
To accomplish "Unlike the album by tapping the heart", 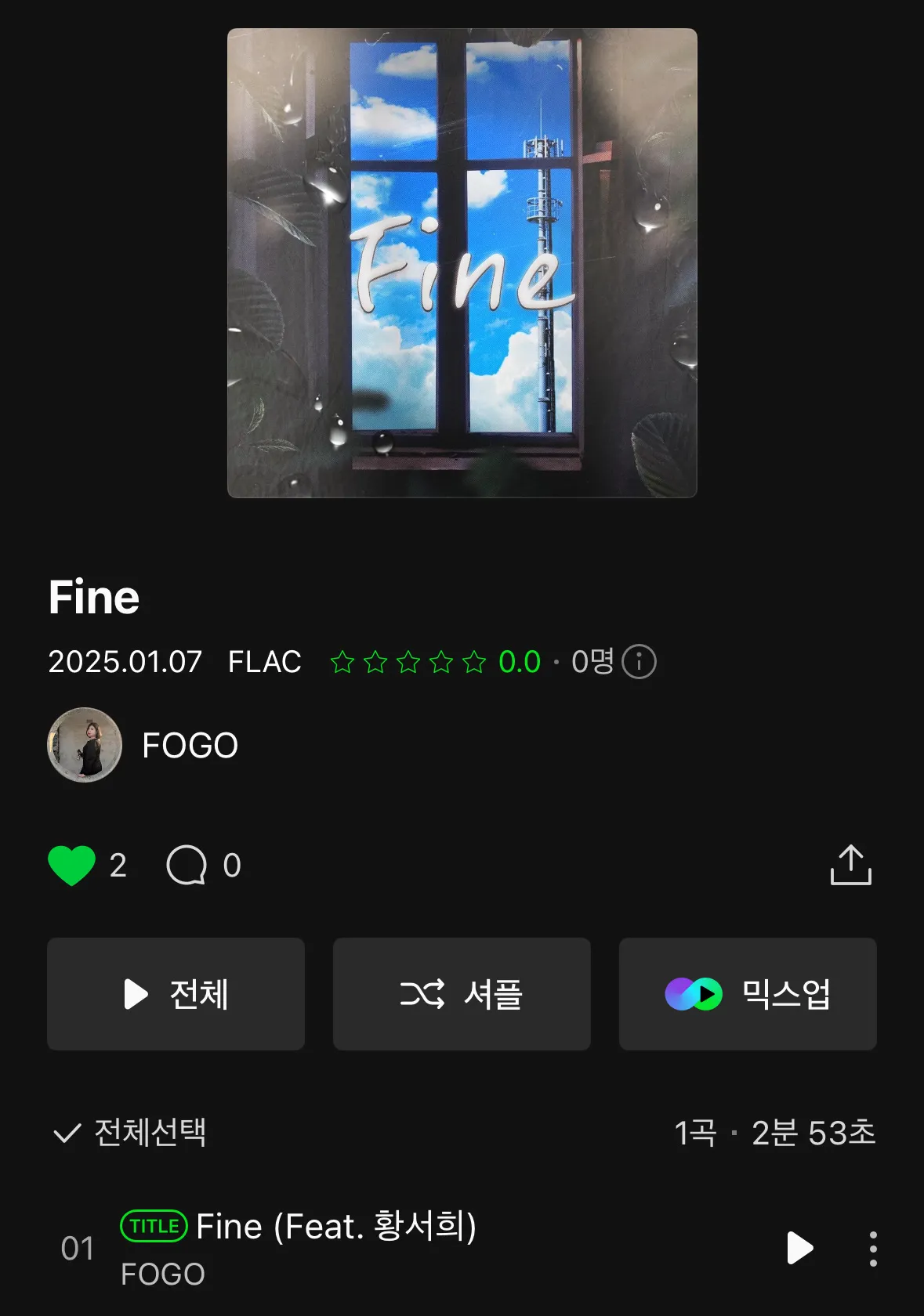I will 72,865.
